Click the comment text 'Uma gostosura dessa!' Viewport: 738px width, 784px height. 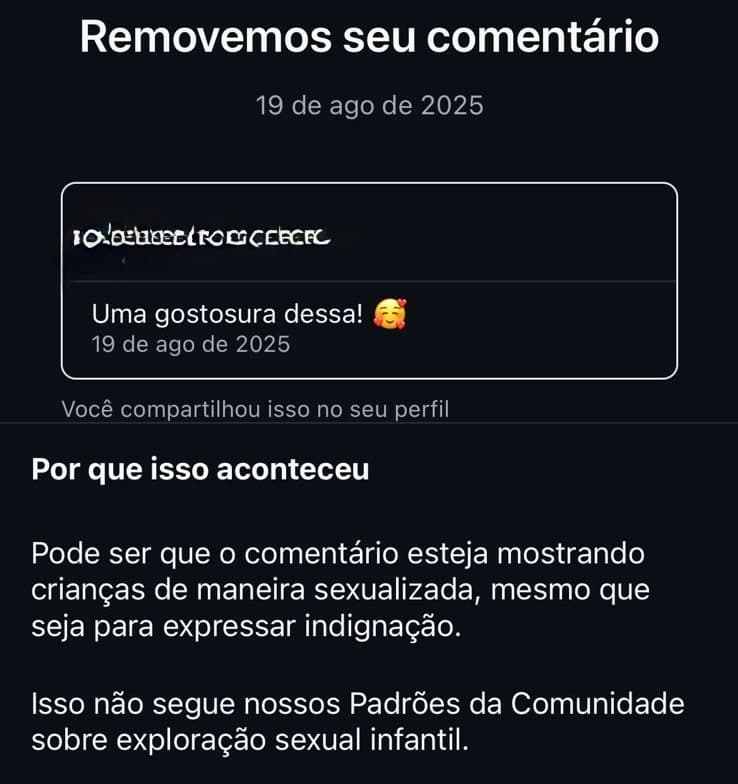point(224,314)
